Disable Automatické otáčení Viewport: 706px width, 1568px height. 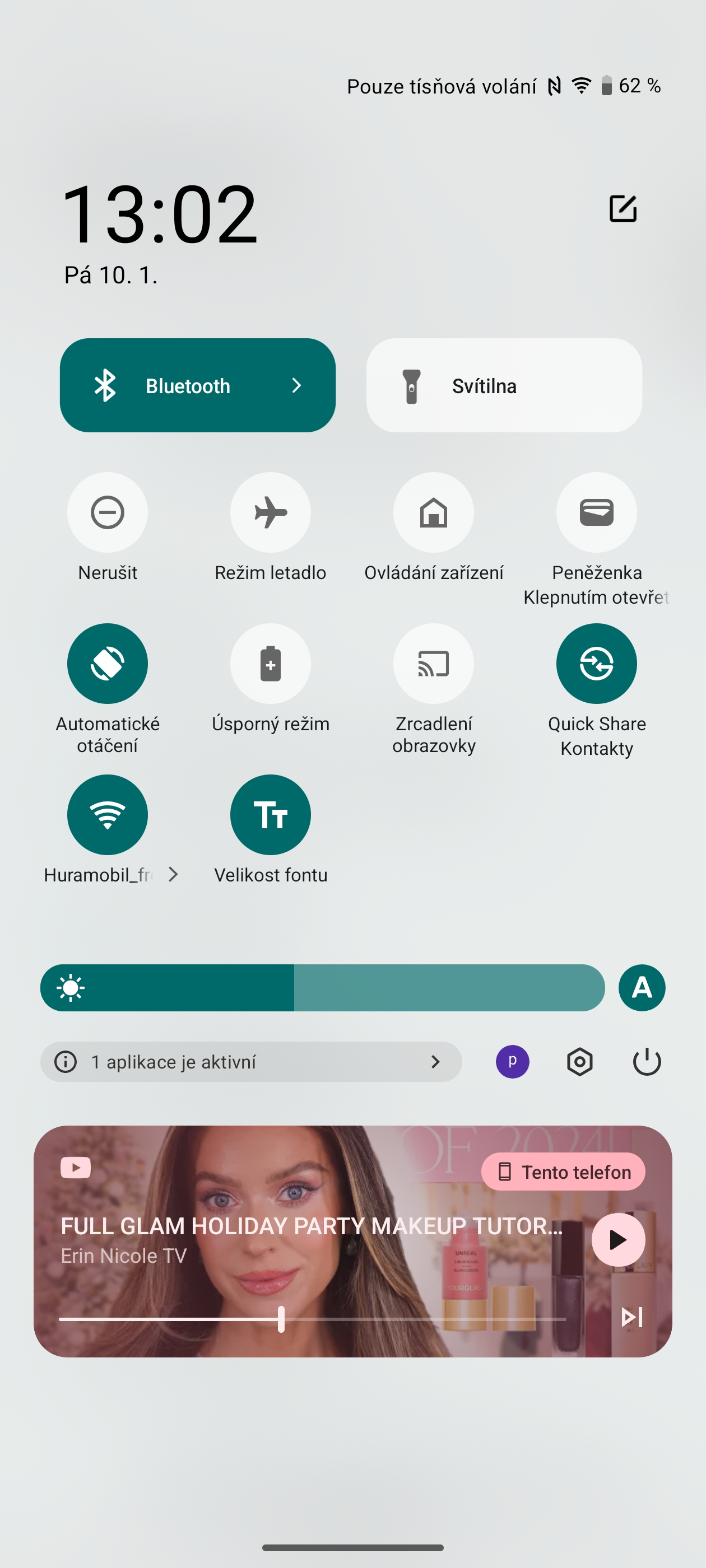107,663
